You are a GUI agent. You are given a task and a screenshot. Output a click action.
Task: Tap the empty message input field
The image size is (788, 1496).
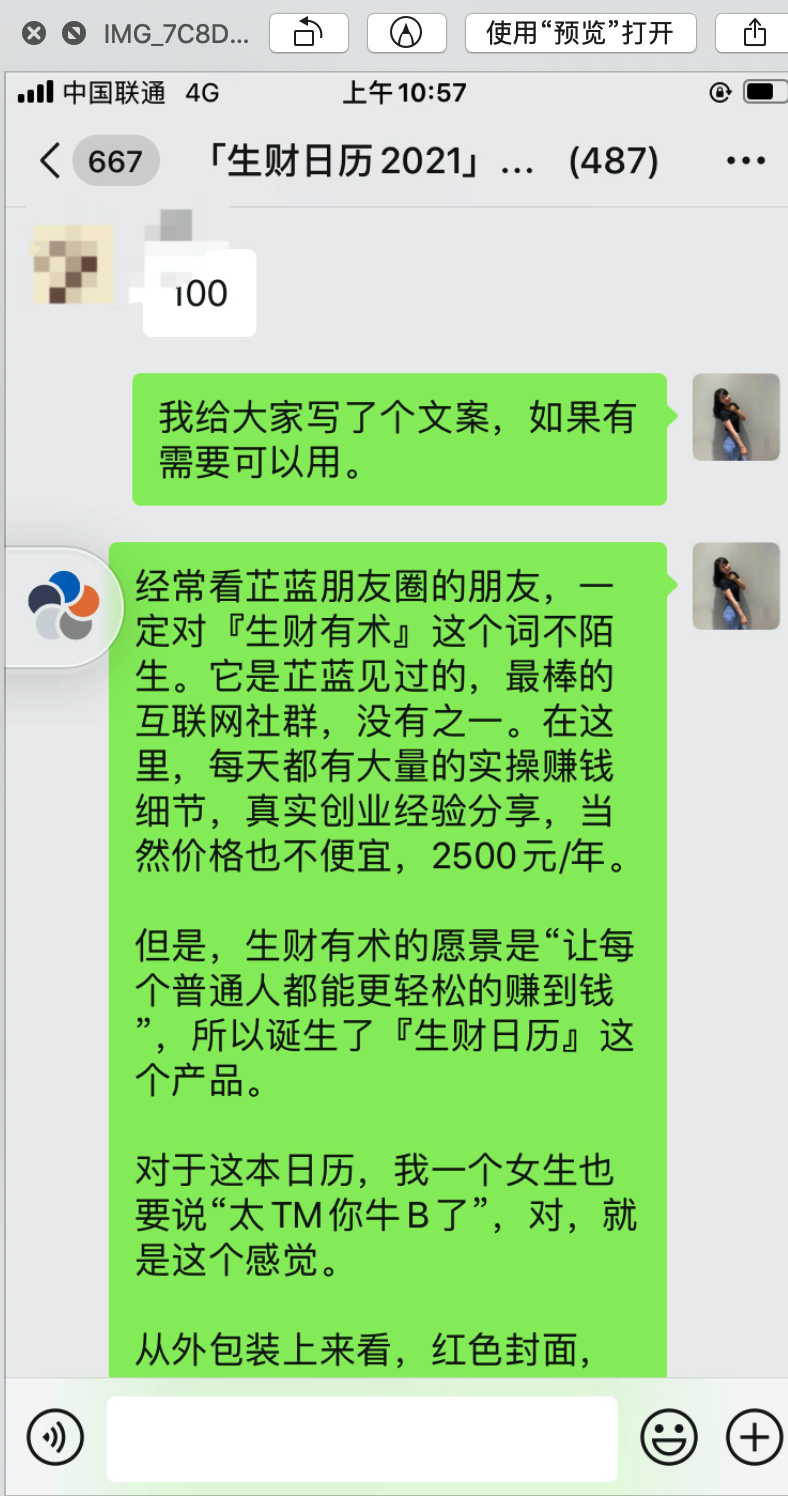[x=360, y=1436]
